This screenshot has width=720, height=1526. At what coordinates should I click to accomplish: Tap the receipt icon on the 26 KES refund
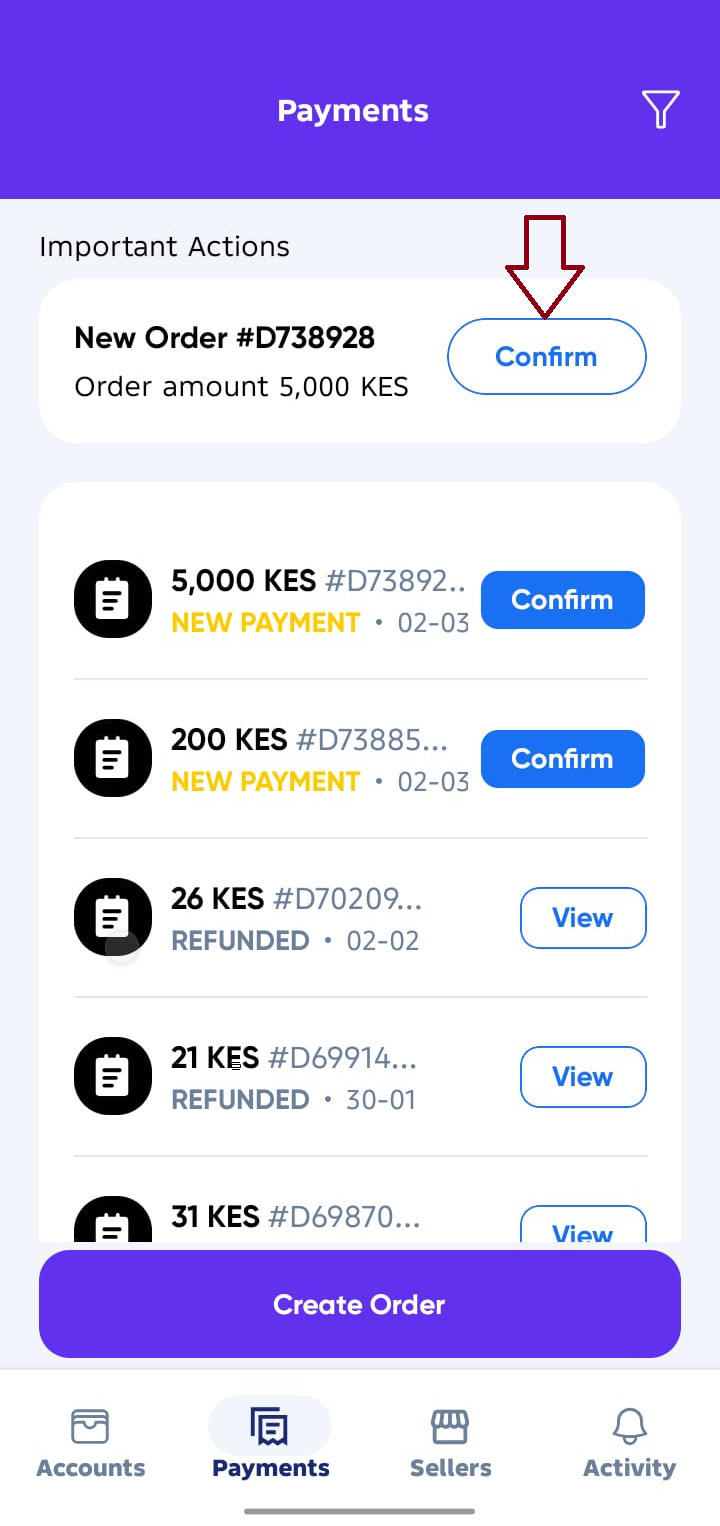[x=112, y=917]
